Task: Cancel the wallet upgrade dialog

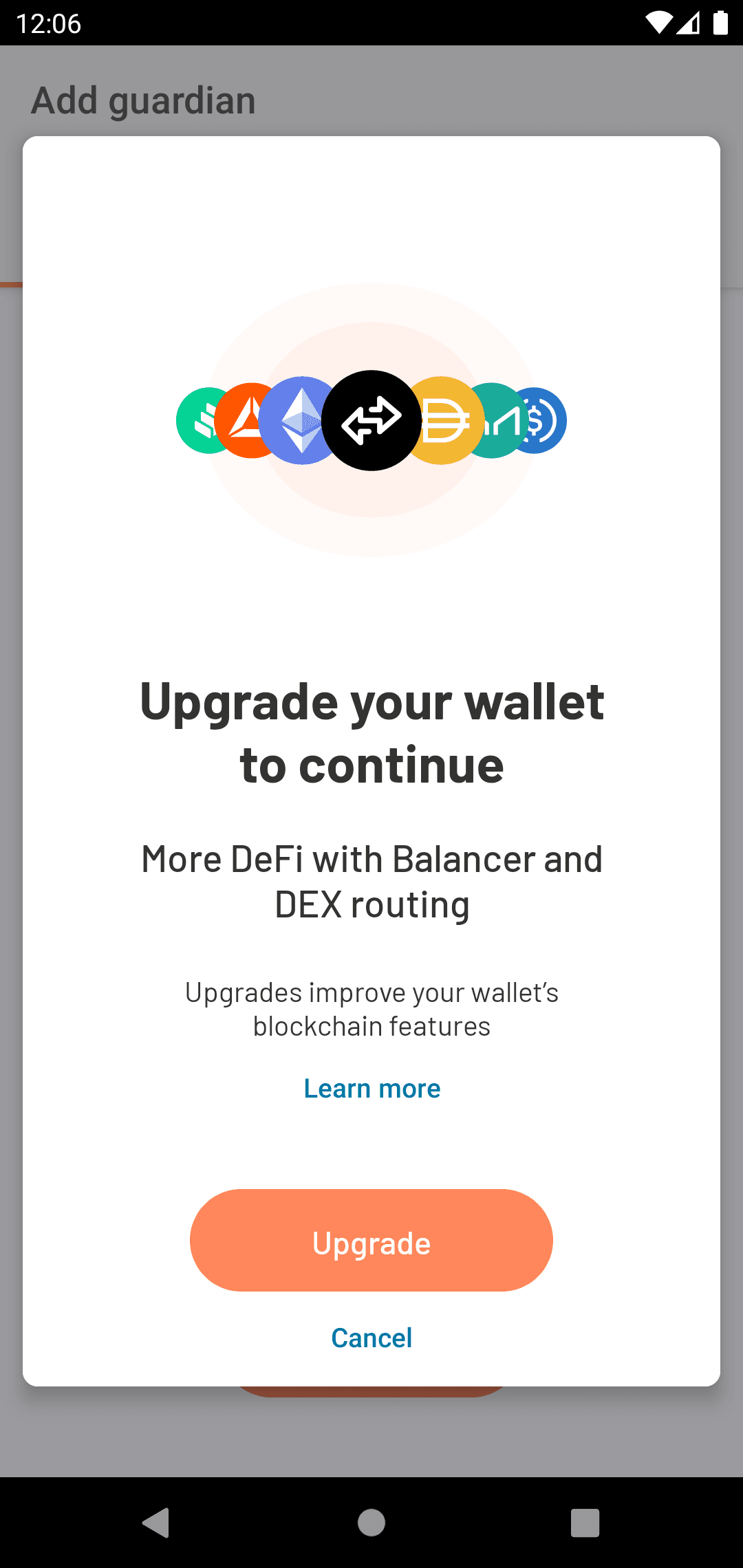Action: click(x=371, y=1338)
